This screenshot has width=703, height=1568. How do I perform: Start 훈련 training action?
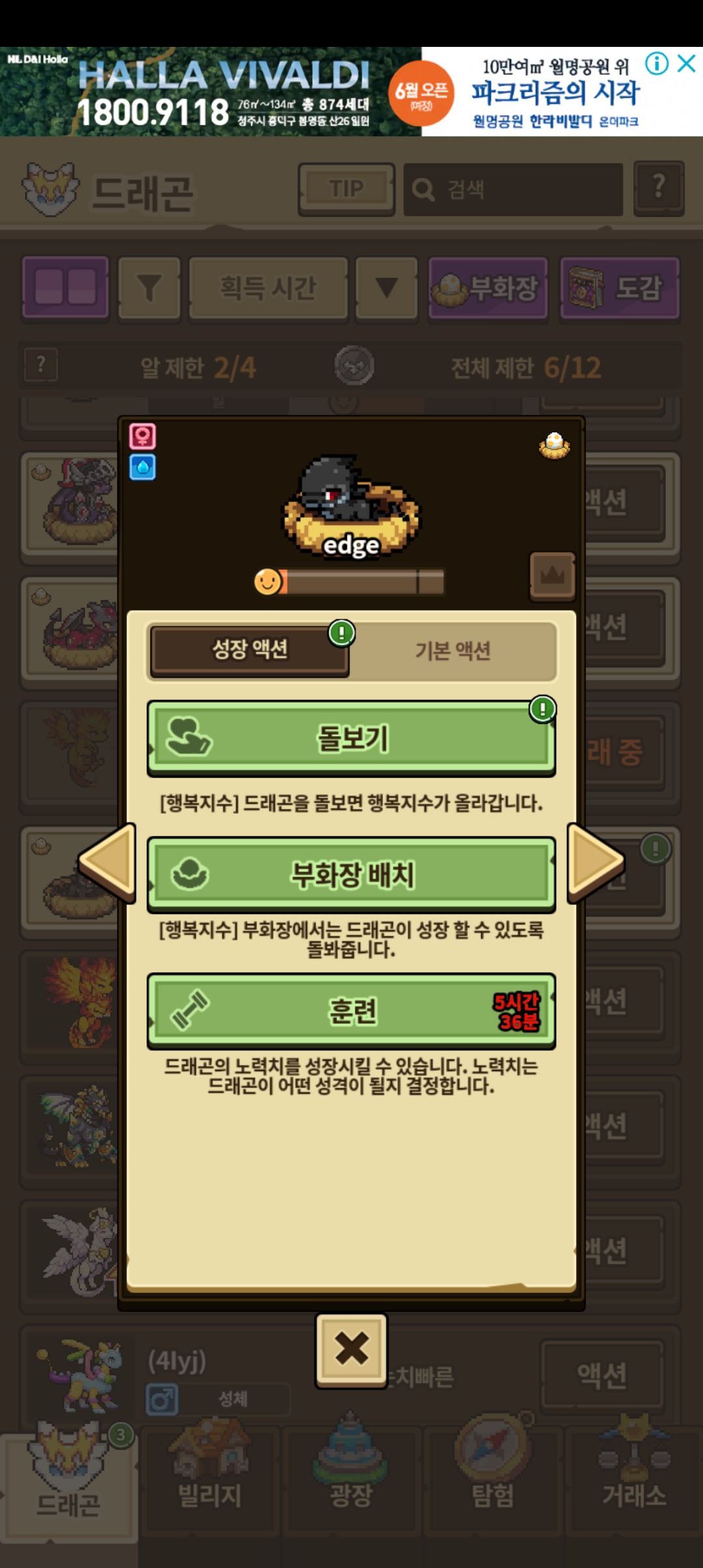point(351,1011)
